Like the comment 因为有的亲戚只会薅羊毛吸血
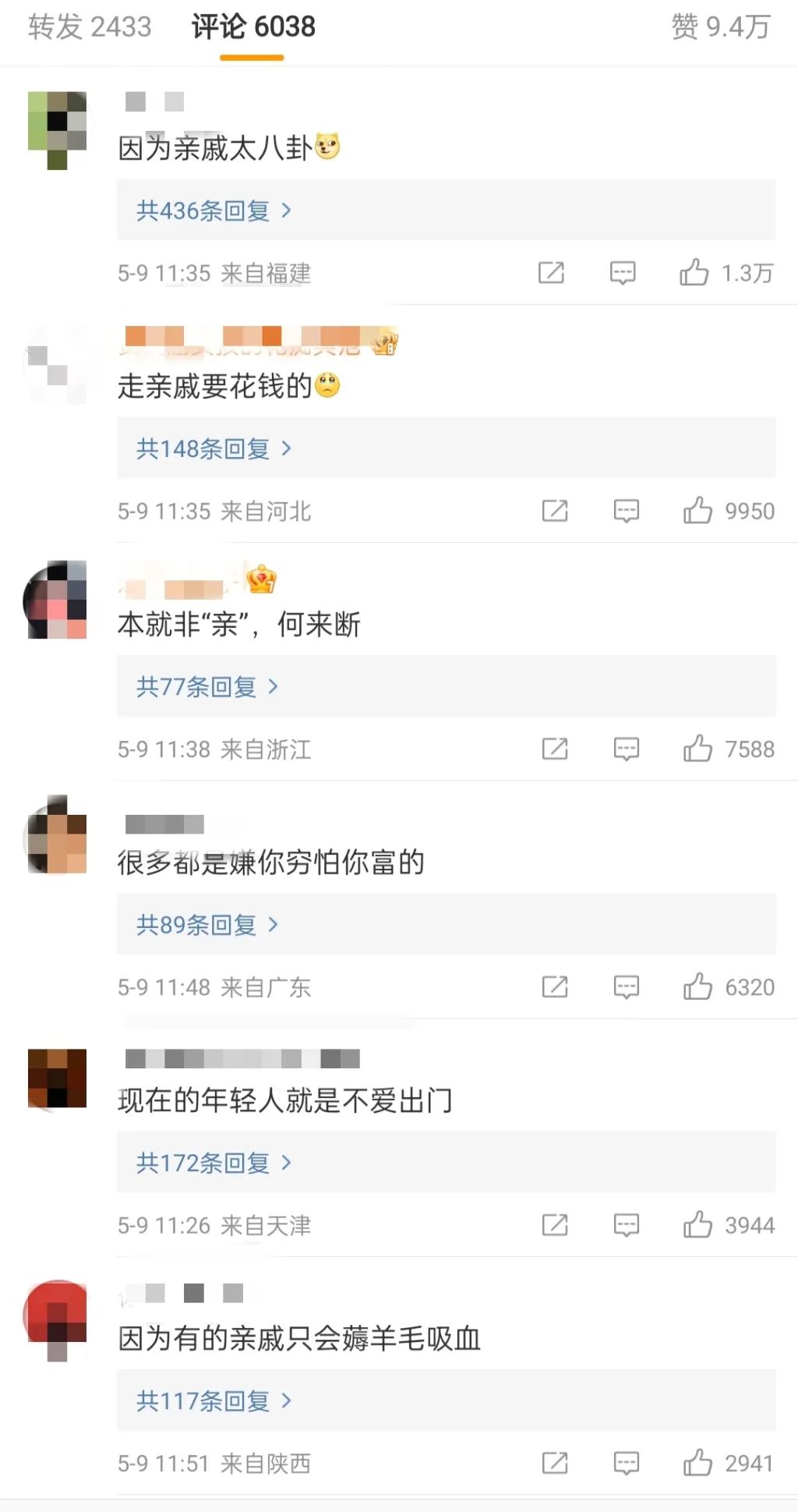Image resolution: width=798 pixels, height=1512 pixels. 697,1463
